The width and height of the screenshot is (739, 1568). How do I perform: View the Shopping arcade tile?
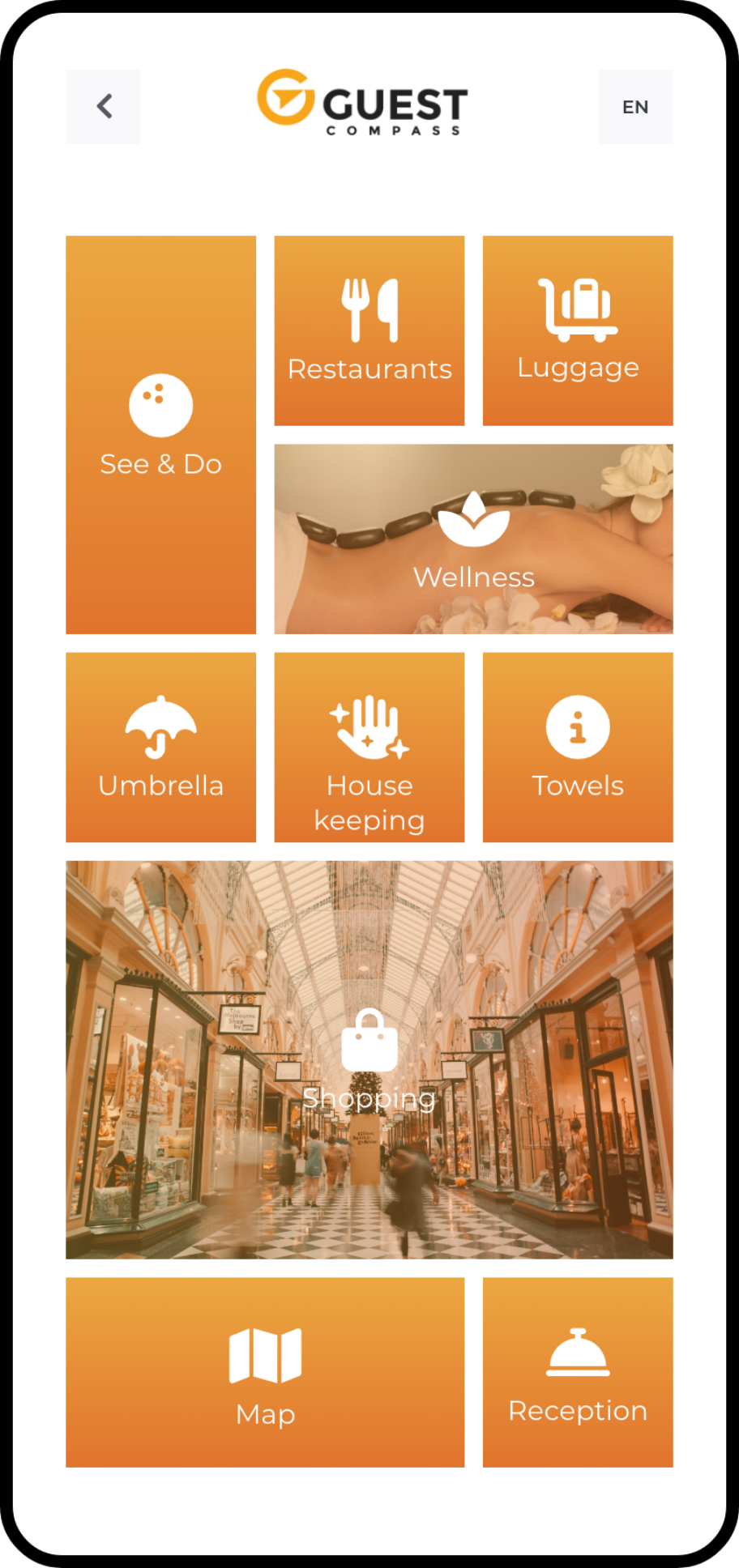coord(369,1059)
